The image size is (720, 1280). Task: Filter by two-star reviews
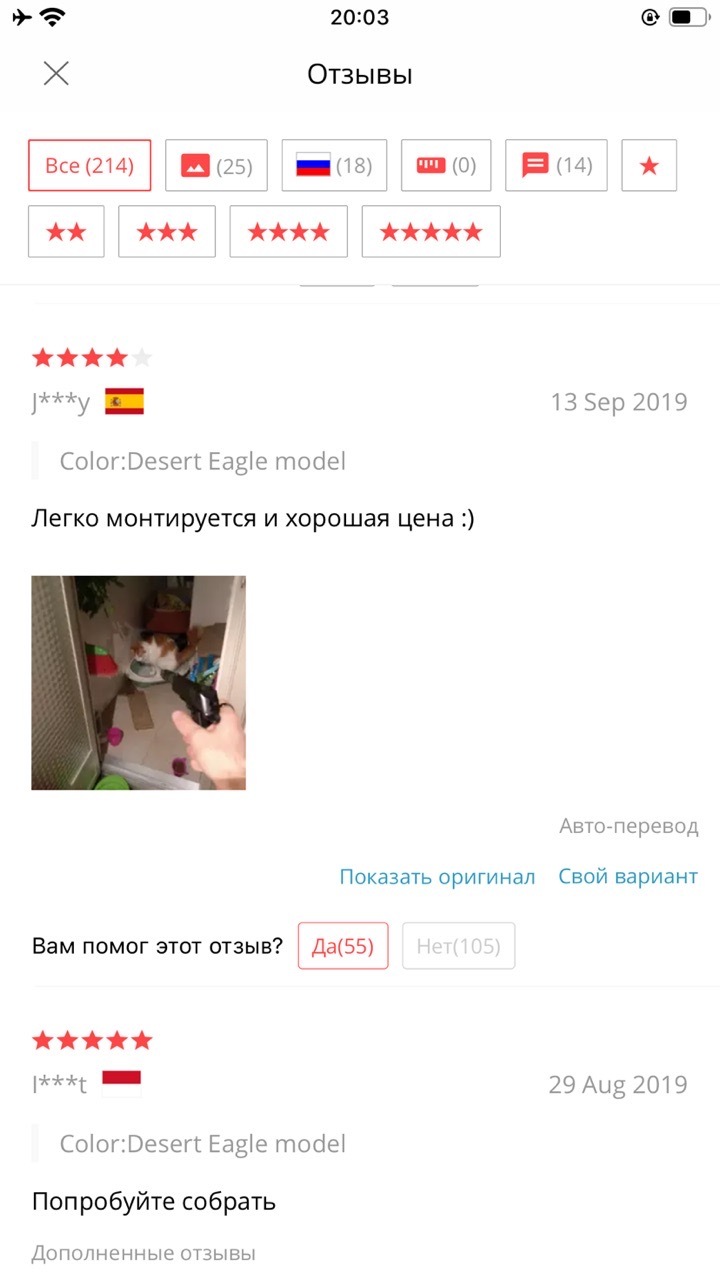pyautogui.click(x=66, y=232)
